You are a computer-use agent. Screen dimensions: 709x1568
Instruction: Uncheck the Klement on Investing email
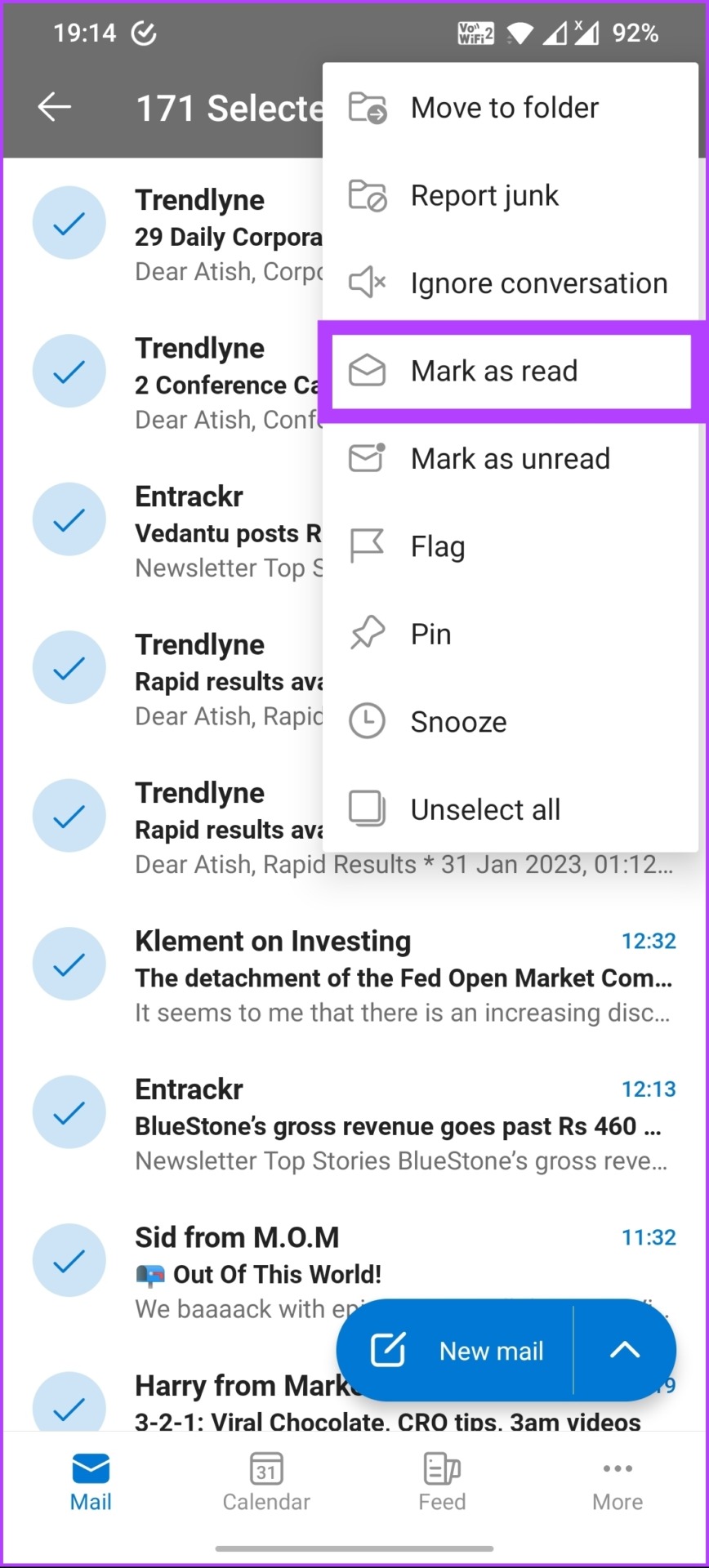69,964
